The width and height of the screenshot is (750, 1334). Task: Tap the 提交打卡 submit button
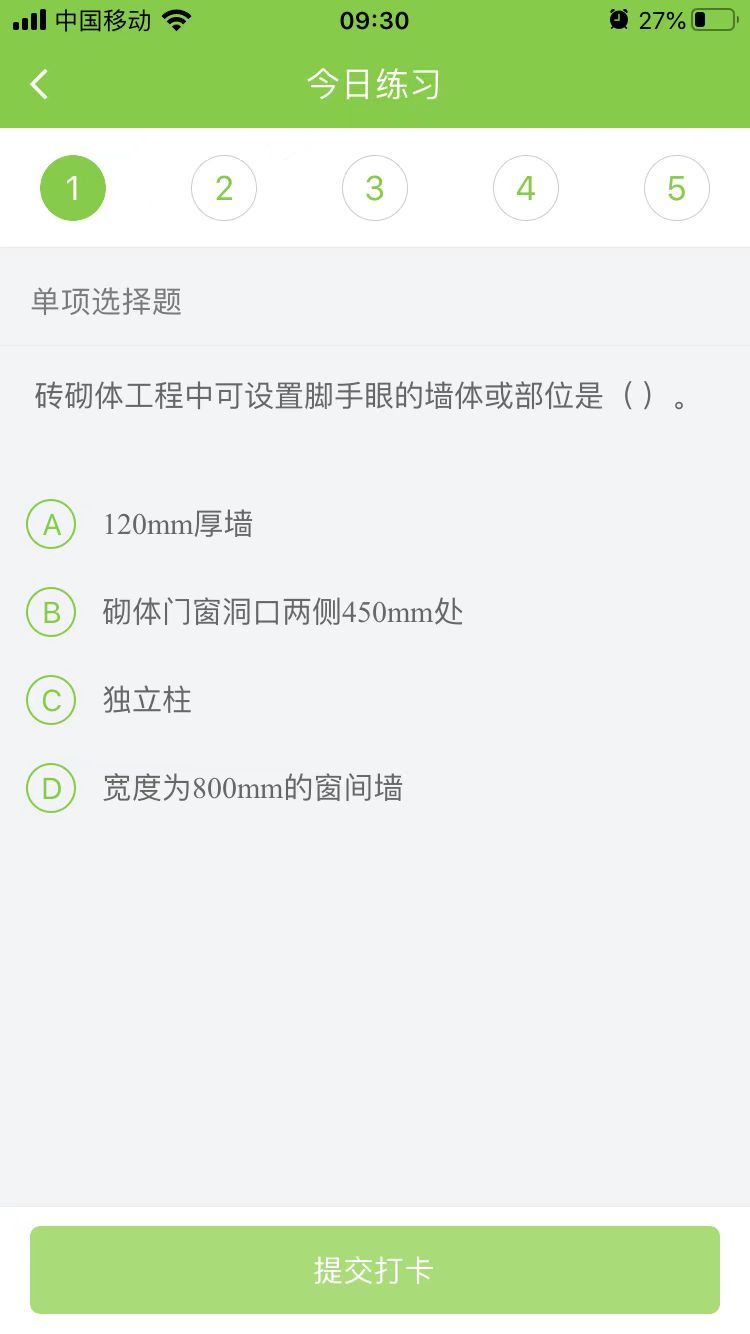[375, 1270]
